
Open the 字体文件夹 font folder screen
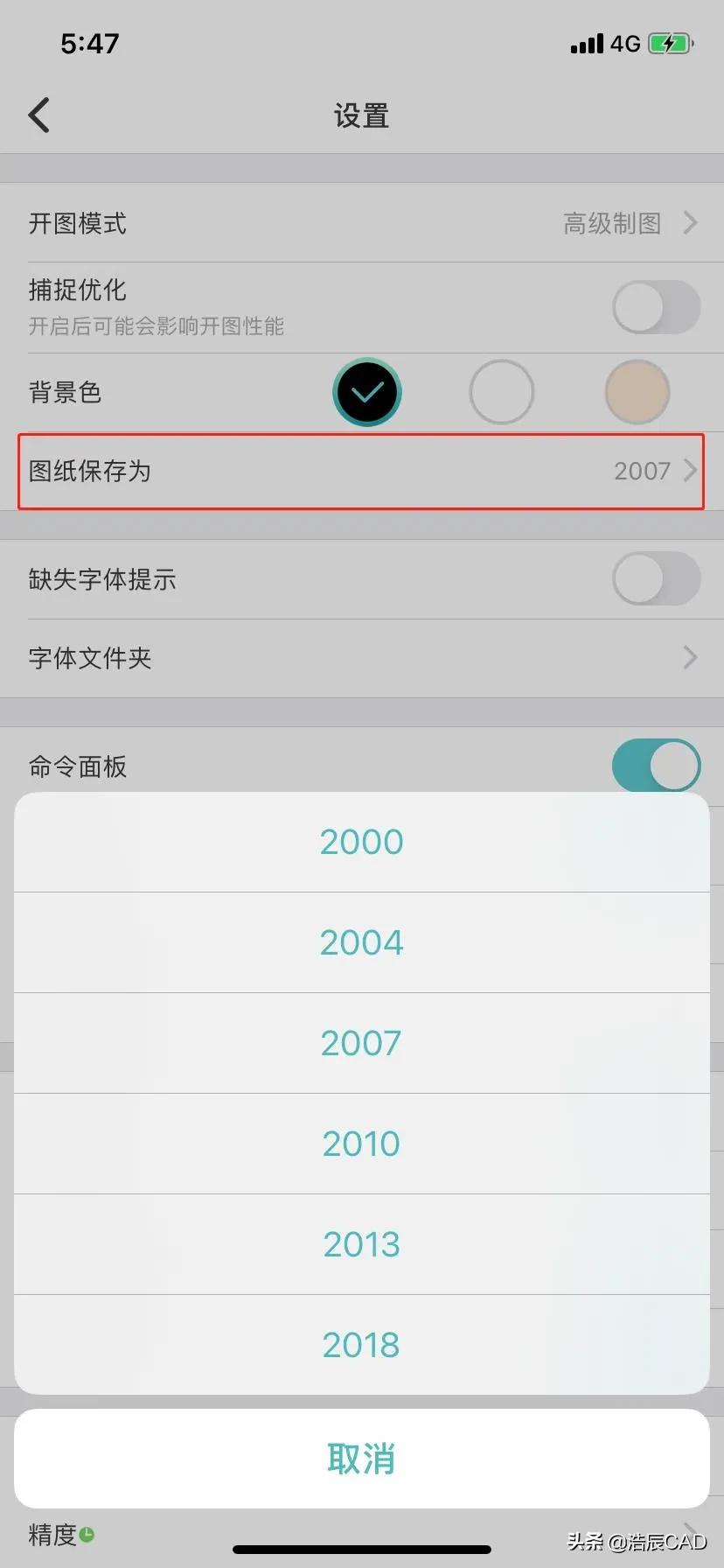click(362, 657)
